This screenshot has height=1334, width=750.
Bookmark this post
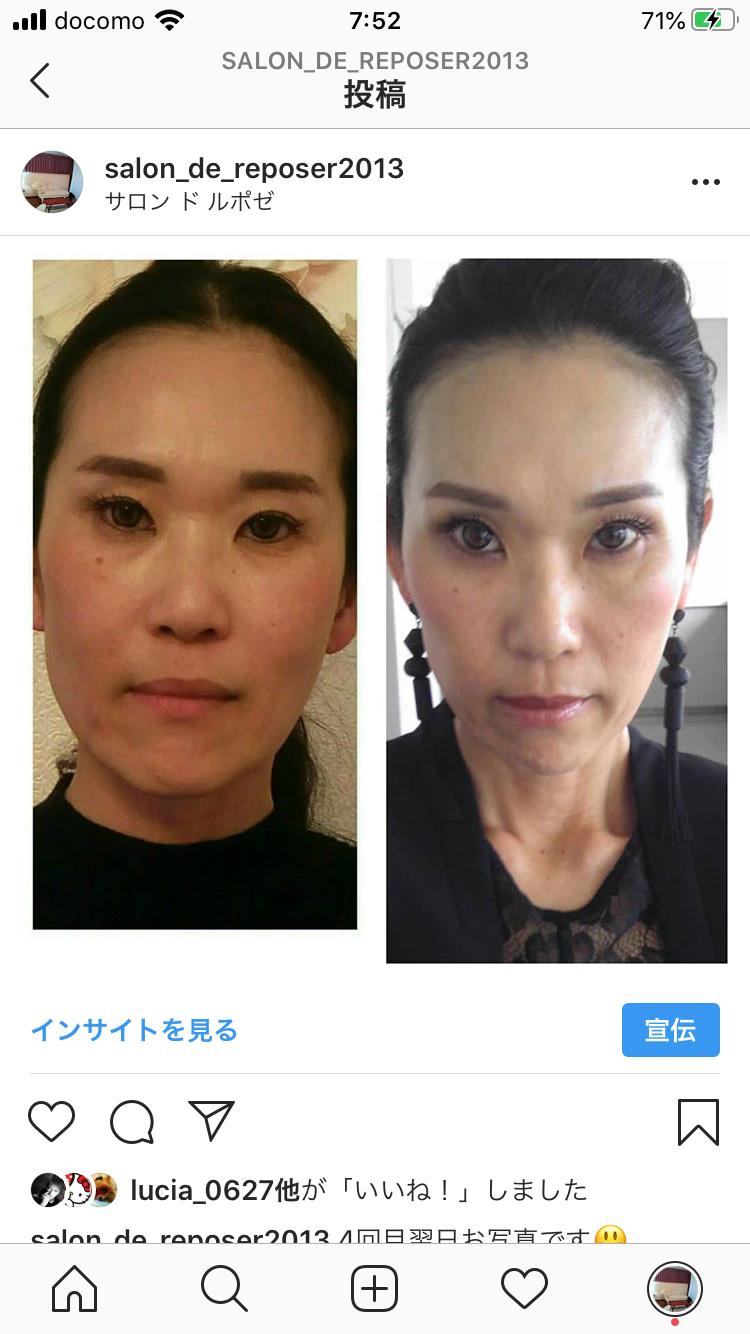698,1122
